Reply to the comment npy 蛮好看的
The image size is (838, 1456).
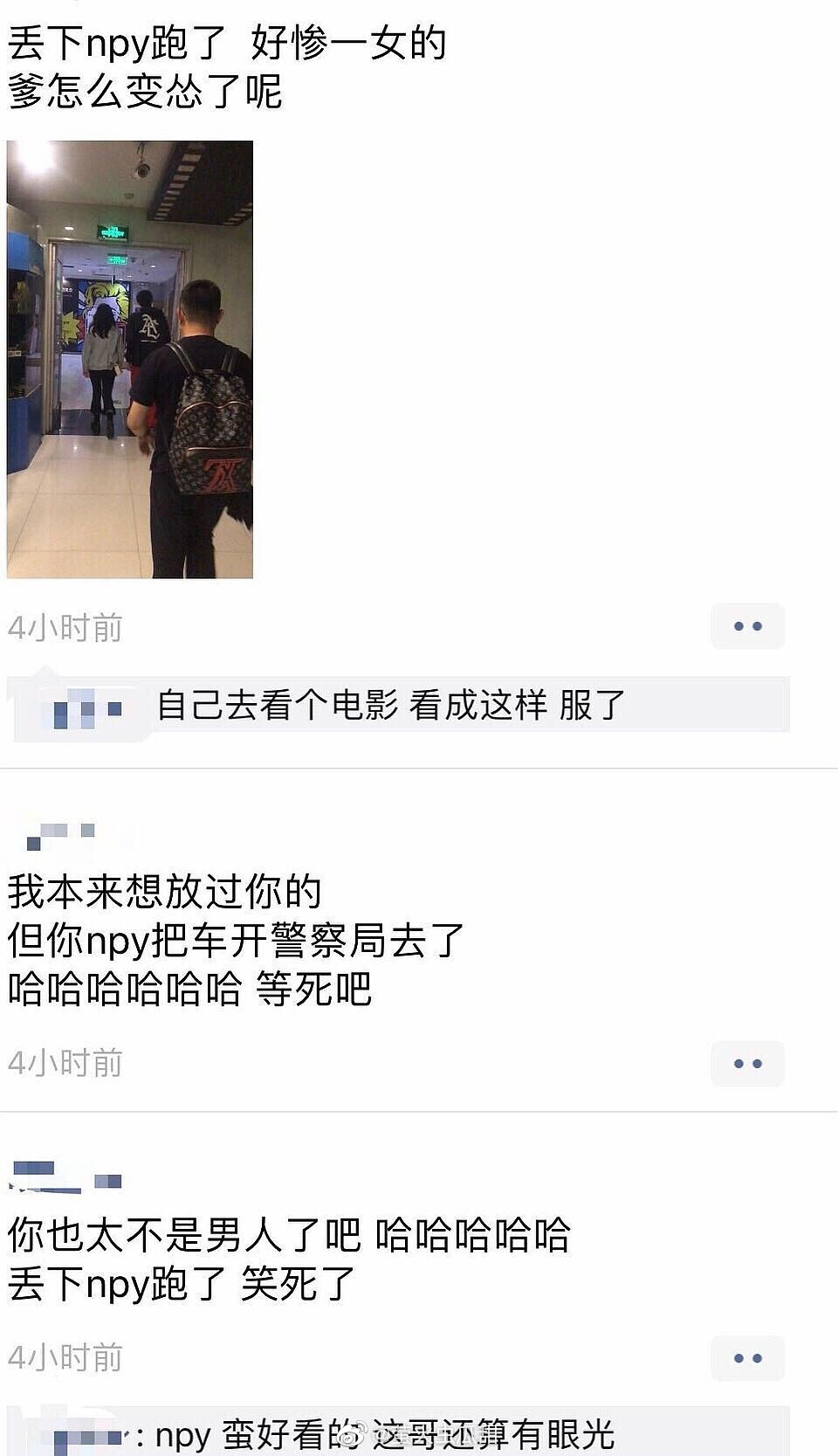click(384, 1434)
